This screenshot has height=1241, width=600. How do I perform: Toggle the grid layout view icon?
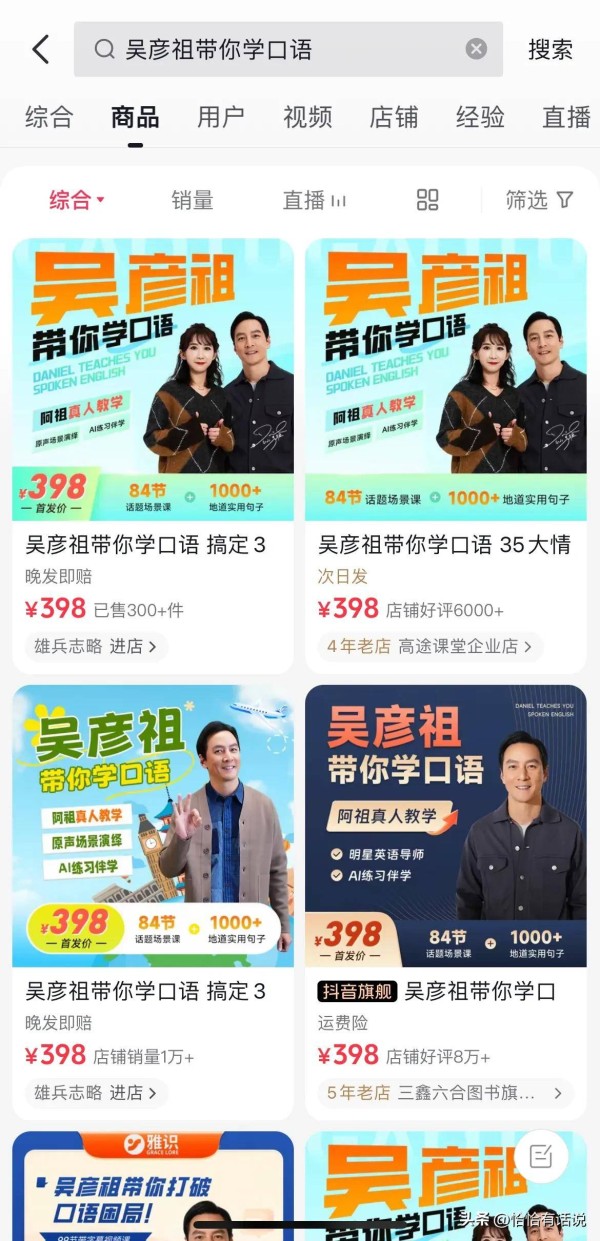point(427,200)
